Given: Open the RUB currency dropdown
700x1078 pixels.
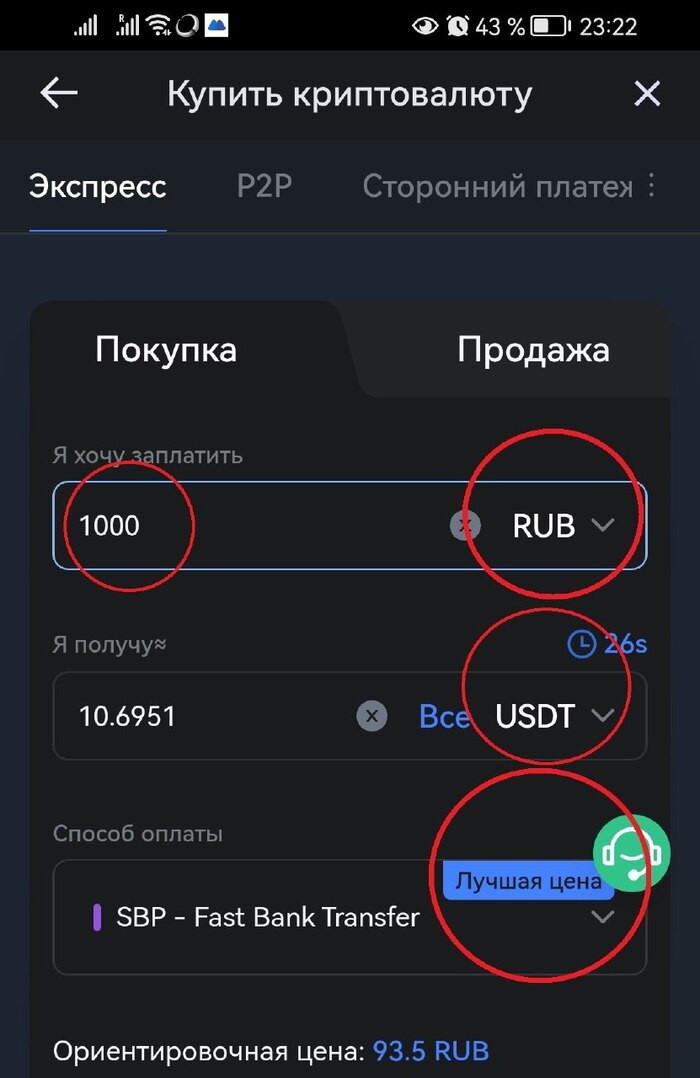Looking at the screenshot, I should coord(562,526).
